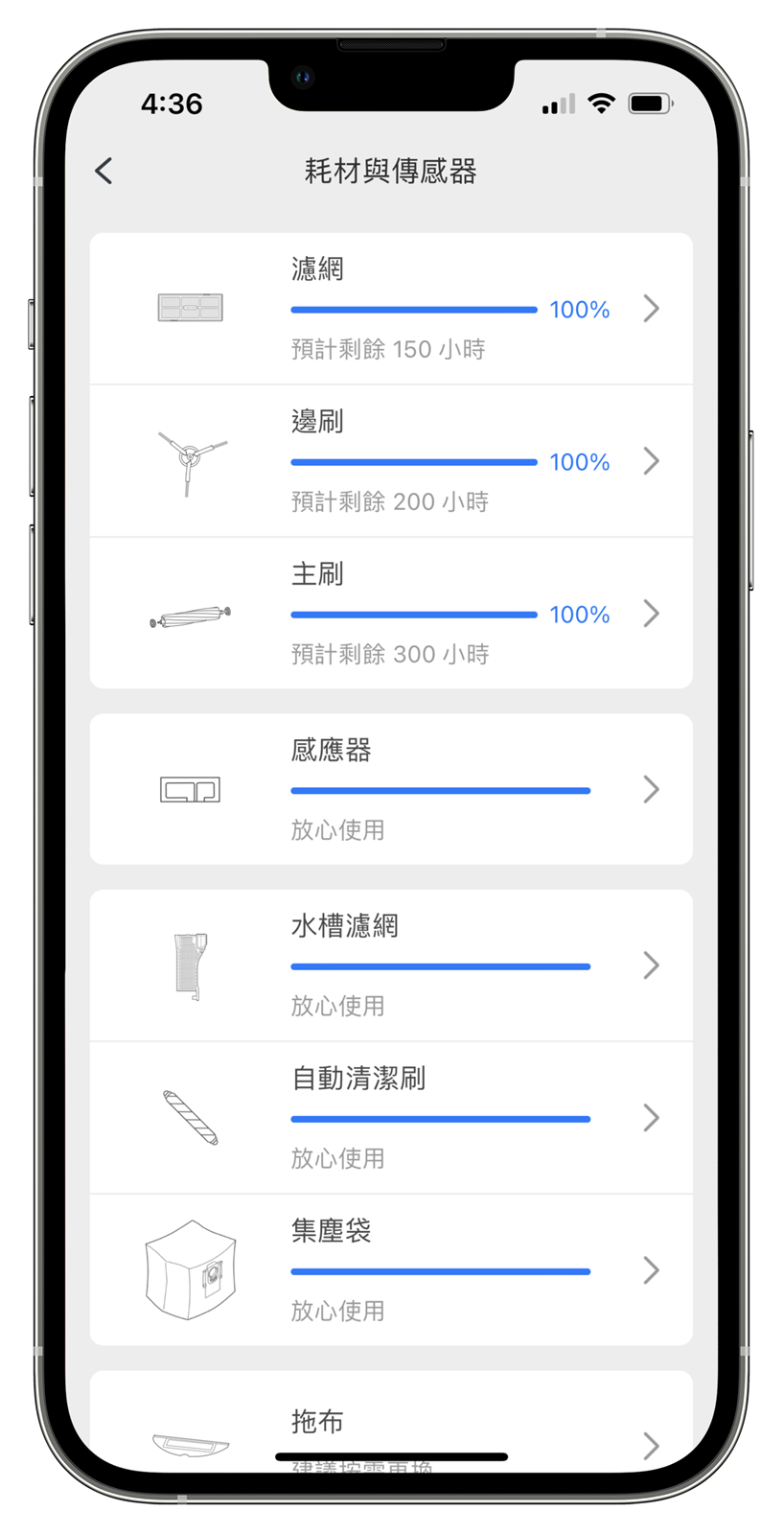784x1534 pixels.
Task: Select the 水槽濾網 water tank filter row
Action: (x=391, y=965)
